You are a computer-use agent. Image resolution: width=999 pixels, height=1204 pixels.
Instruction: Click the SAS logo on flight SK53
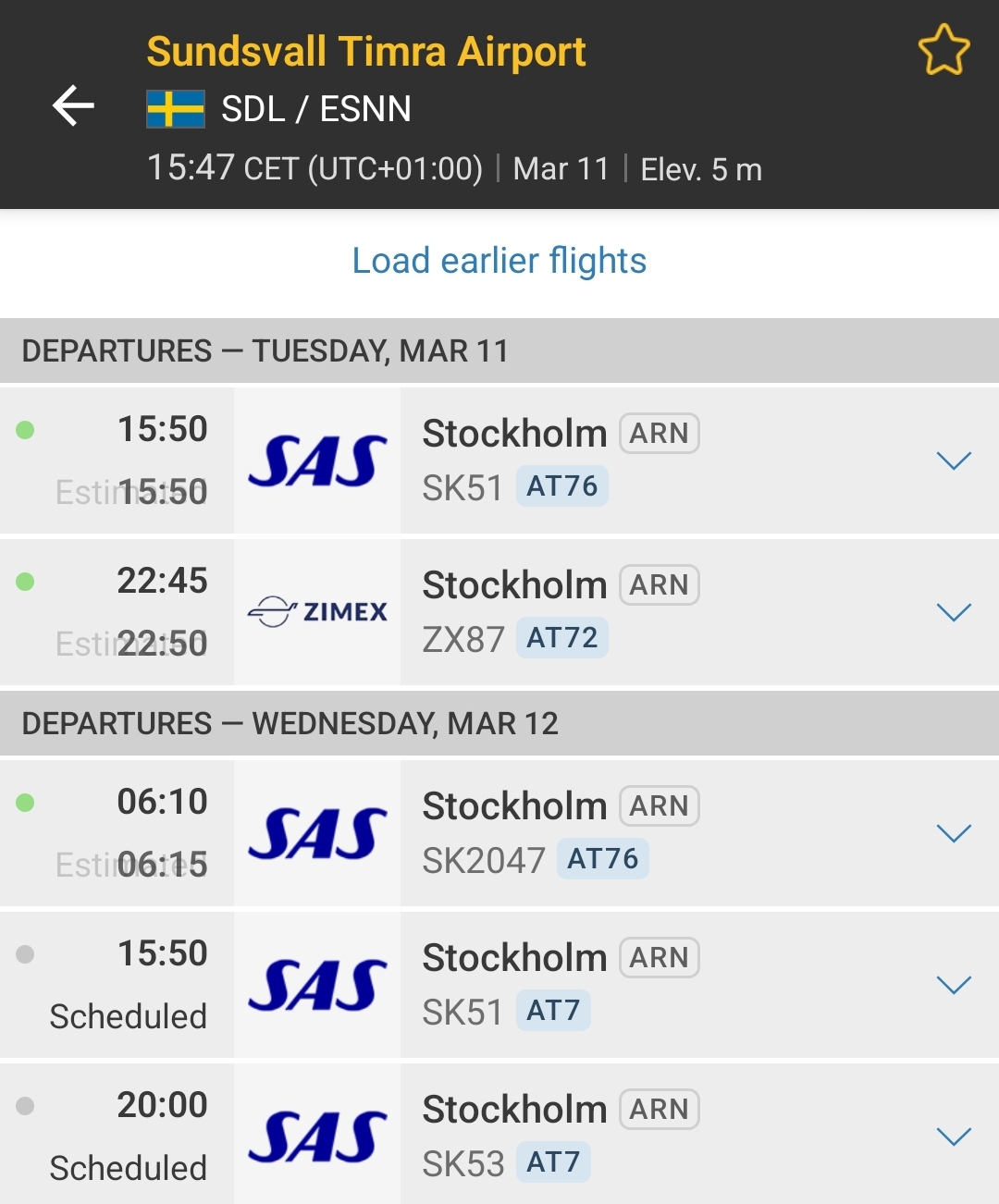pos(317,1135)
